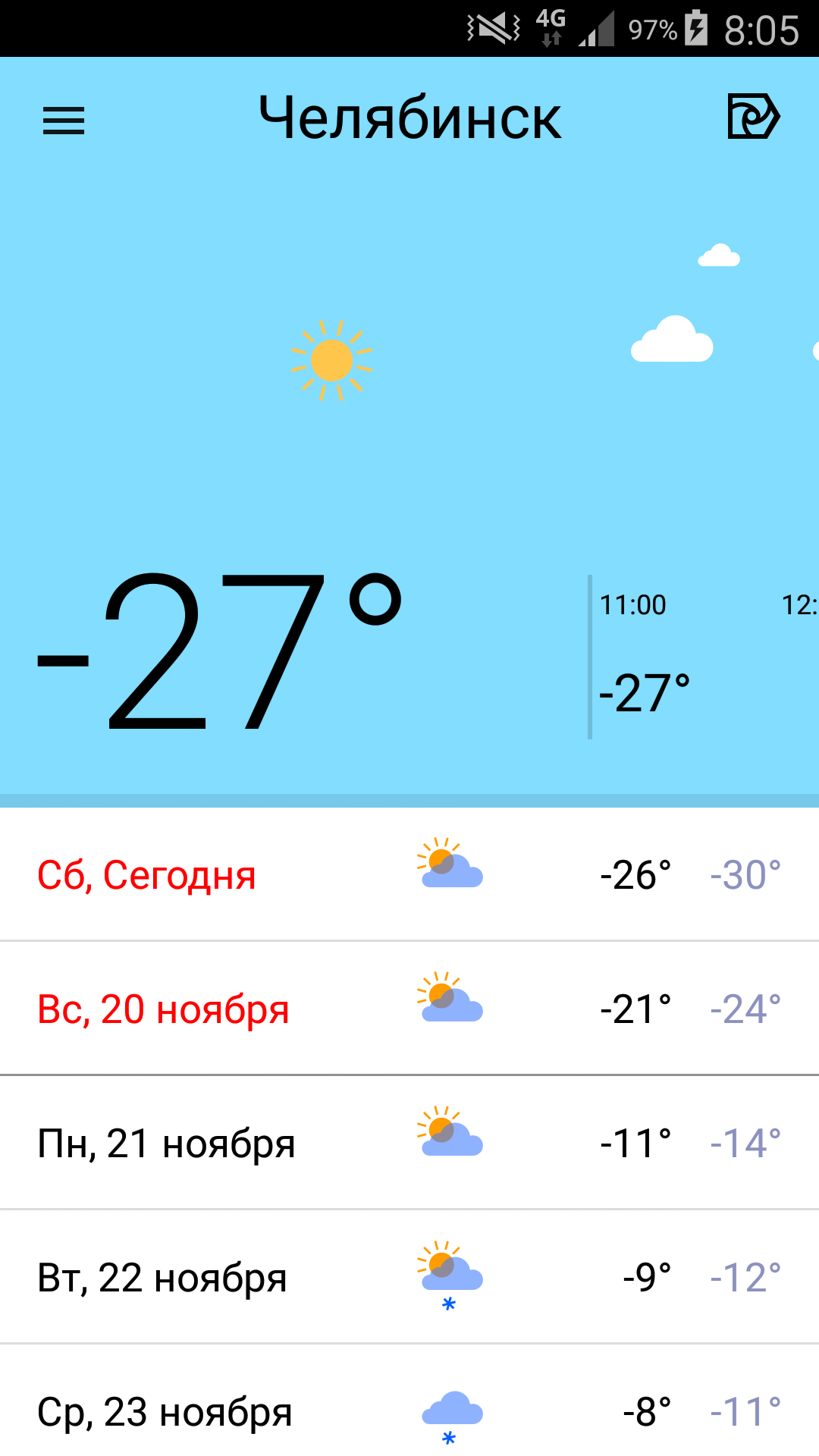Open the hamburger navigation menu
819x1456 pixels.
[64, 121]
